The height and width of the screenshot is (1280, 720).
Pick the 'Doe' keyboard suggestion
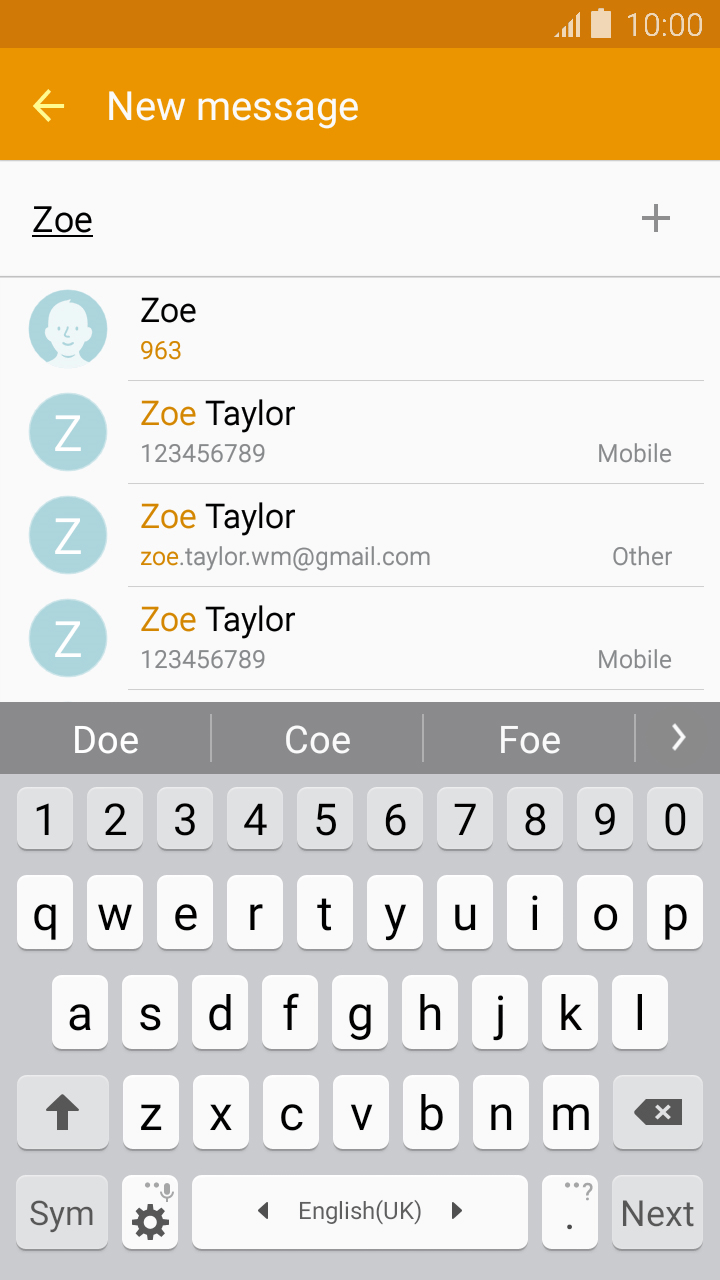106,740
